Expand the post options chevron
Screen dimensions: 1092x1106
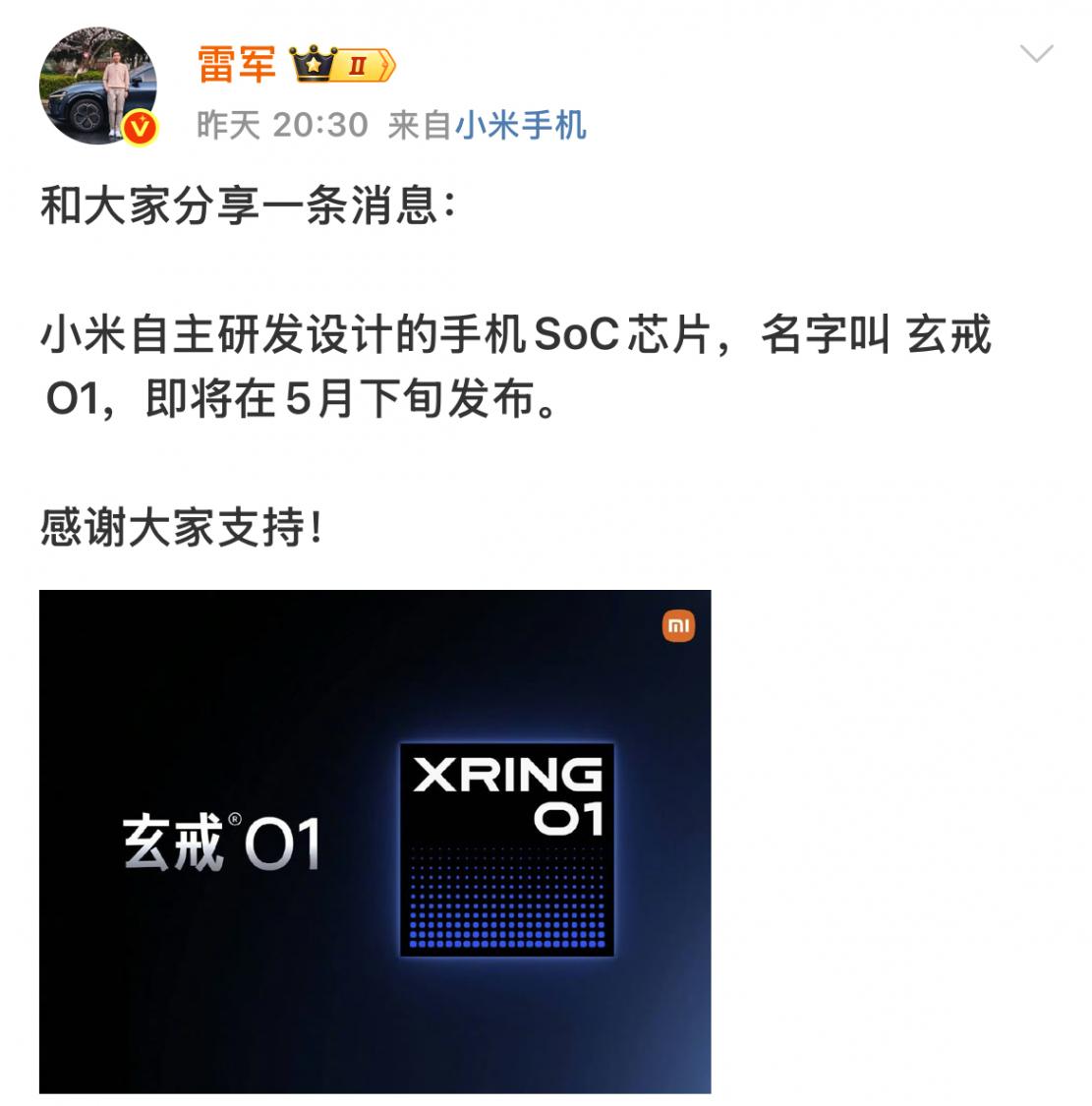pyautogui.click(x=1037, y=54)
